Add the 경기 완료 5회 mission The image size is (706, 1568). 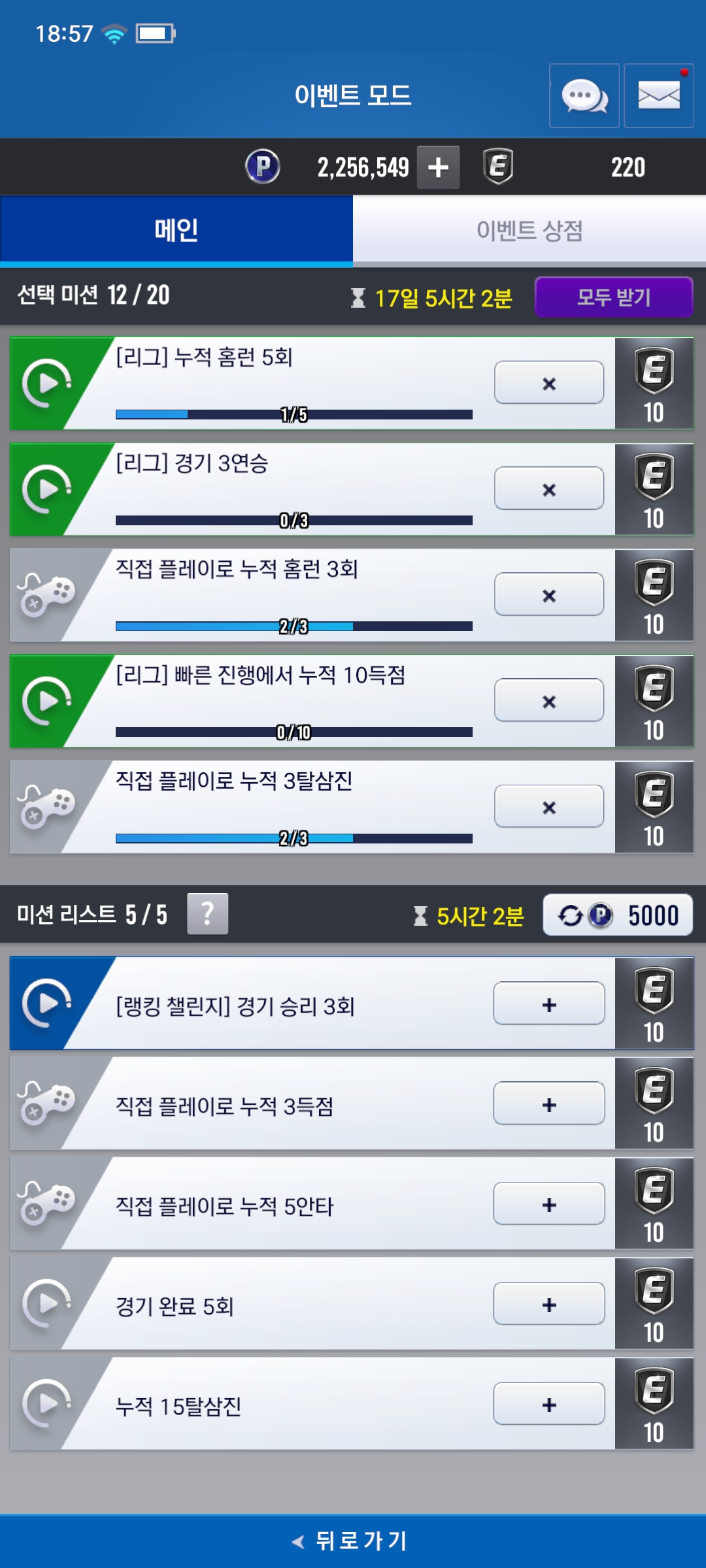coord(549,1303)
